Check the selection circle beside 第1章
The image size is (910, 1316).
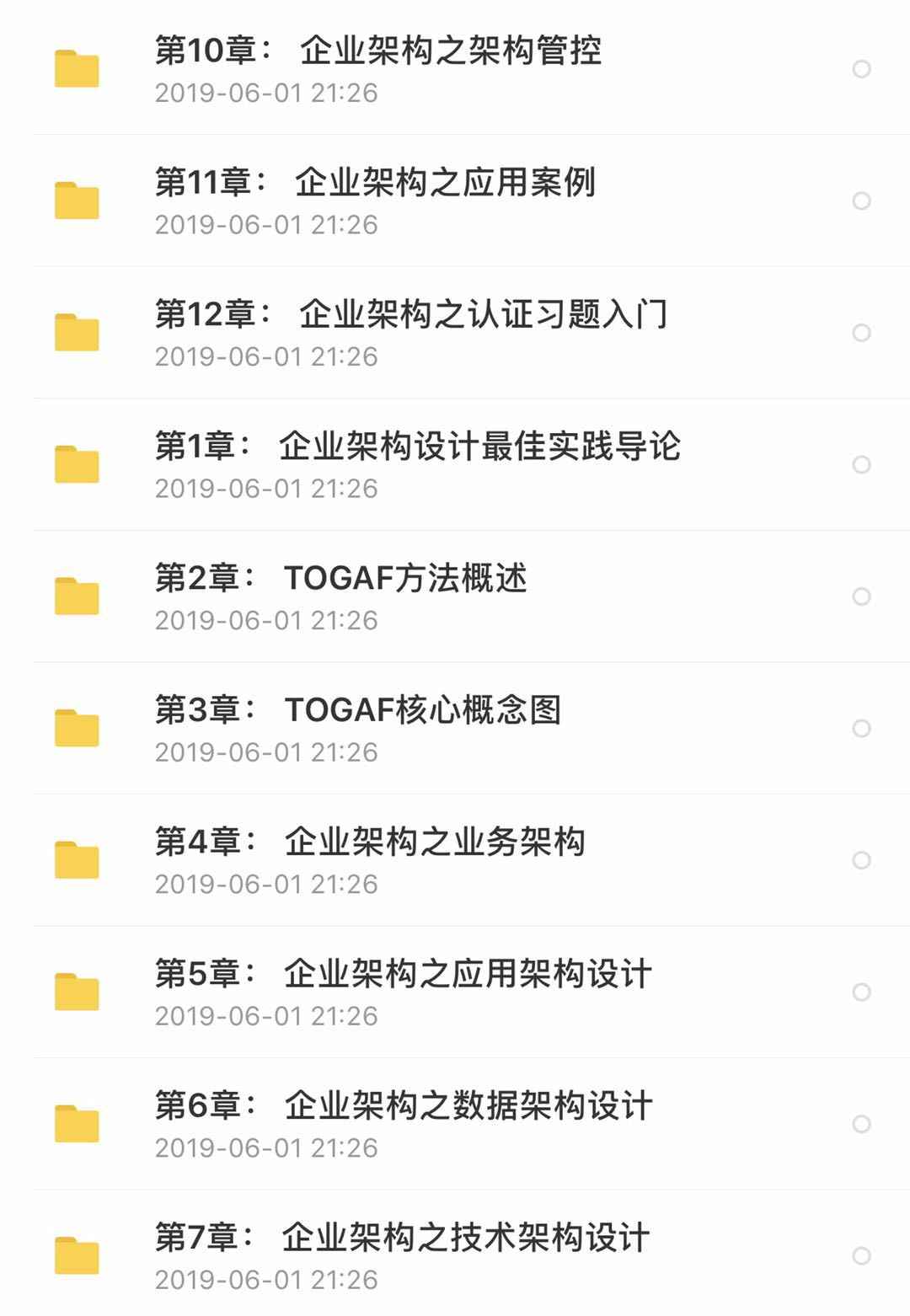pos(861,464)
